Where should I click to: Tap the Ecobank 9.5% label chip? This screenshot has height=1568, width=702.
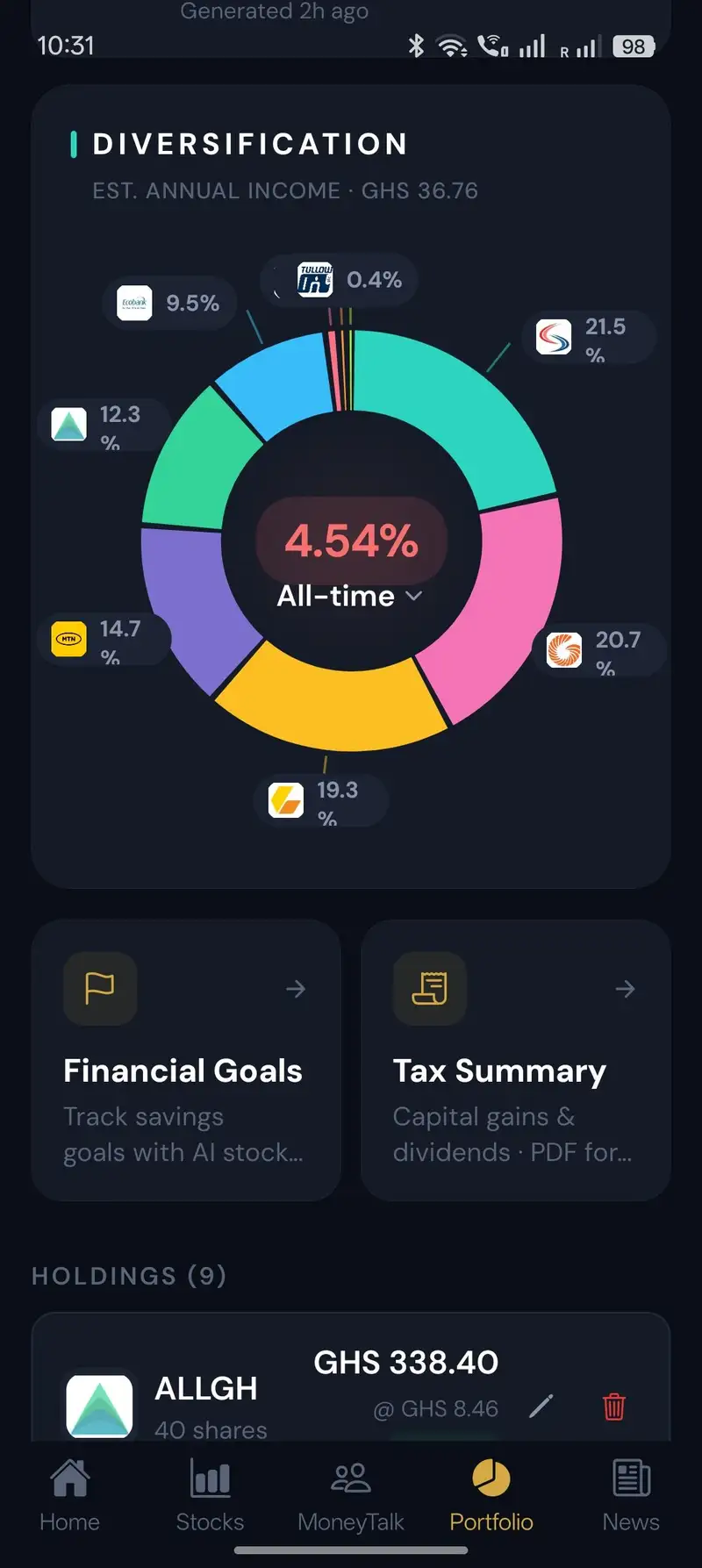point(170,304)
